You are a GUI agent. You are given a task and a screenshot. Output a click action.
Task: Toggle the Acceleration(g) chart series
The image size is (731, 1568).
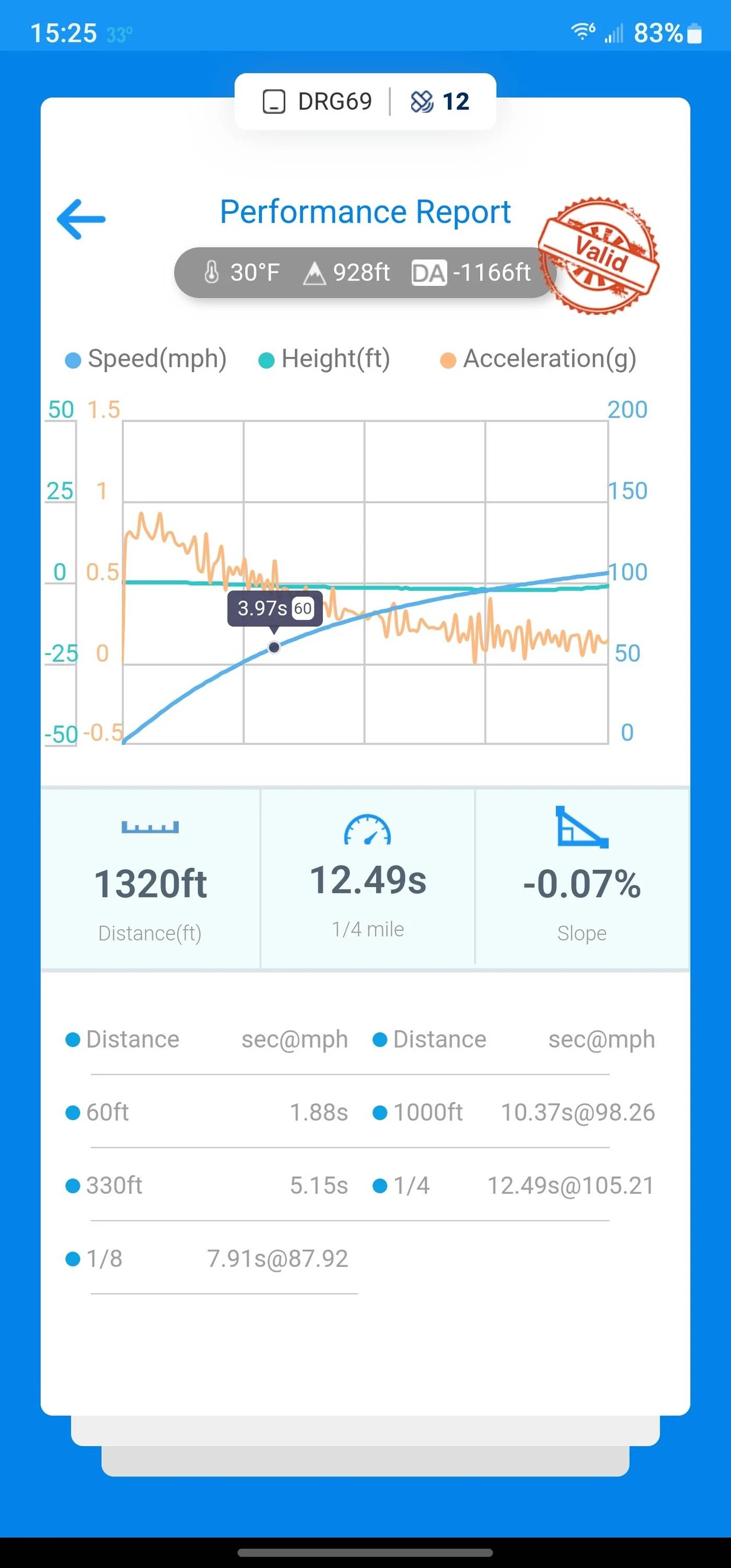(x=538, y=359)
